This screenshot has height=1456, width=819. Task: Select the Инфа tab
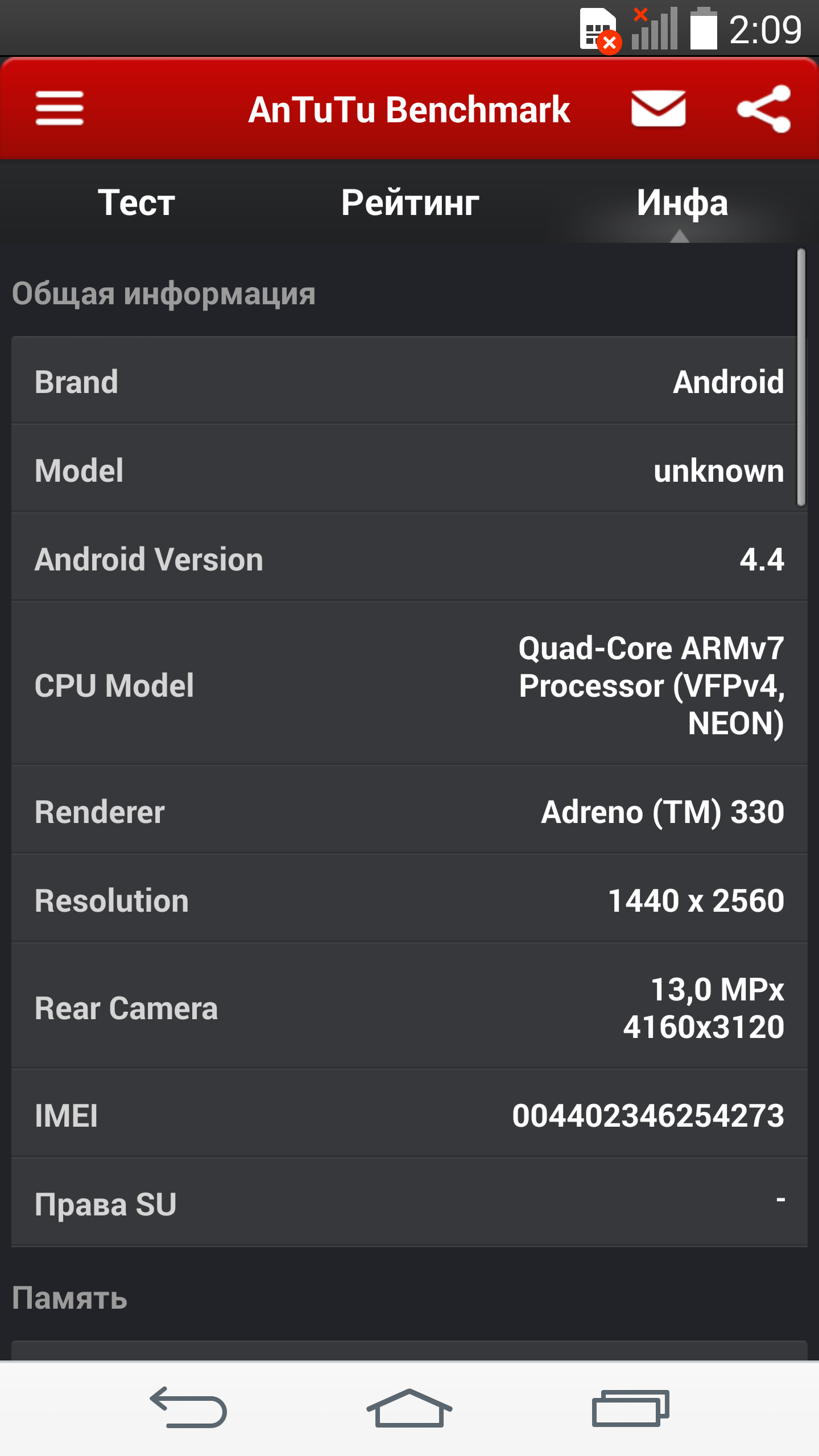[682, 202]
